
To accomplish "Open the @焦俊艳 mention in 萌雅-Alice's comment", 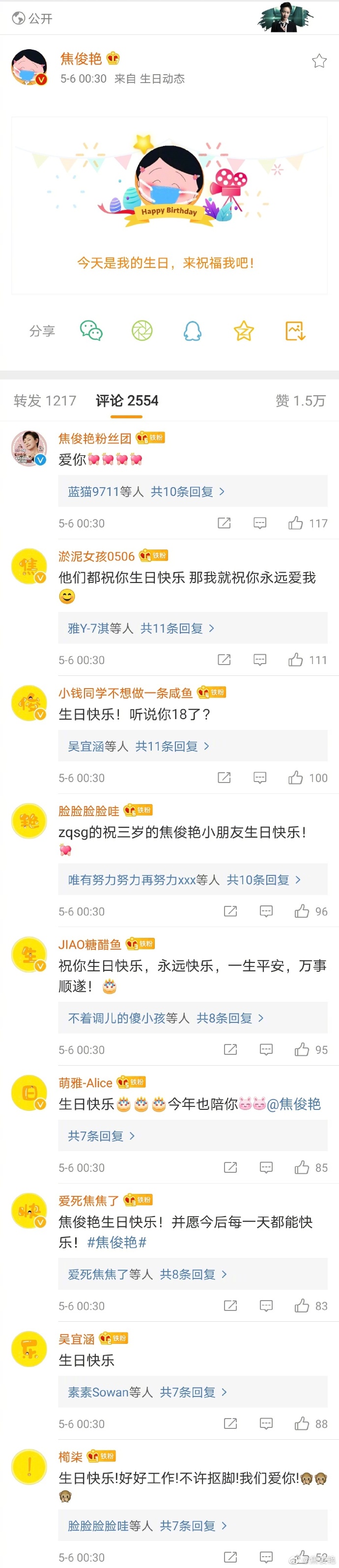I will (x=293, y=1104).
